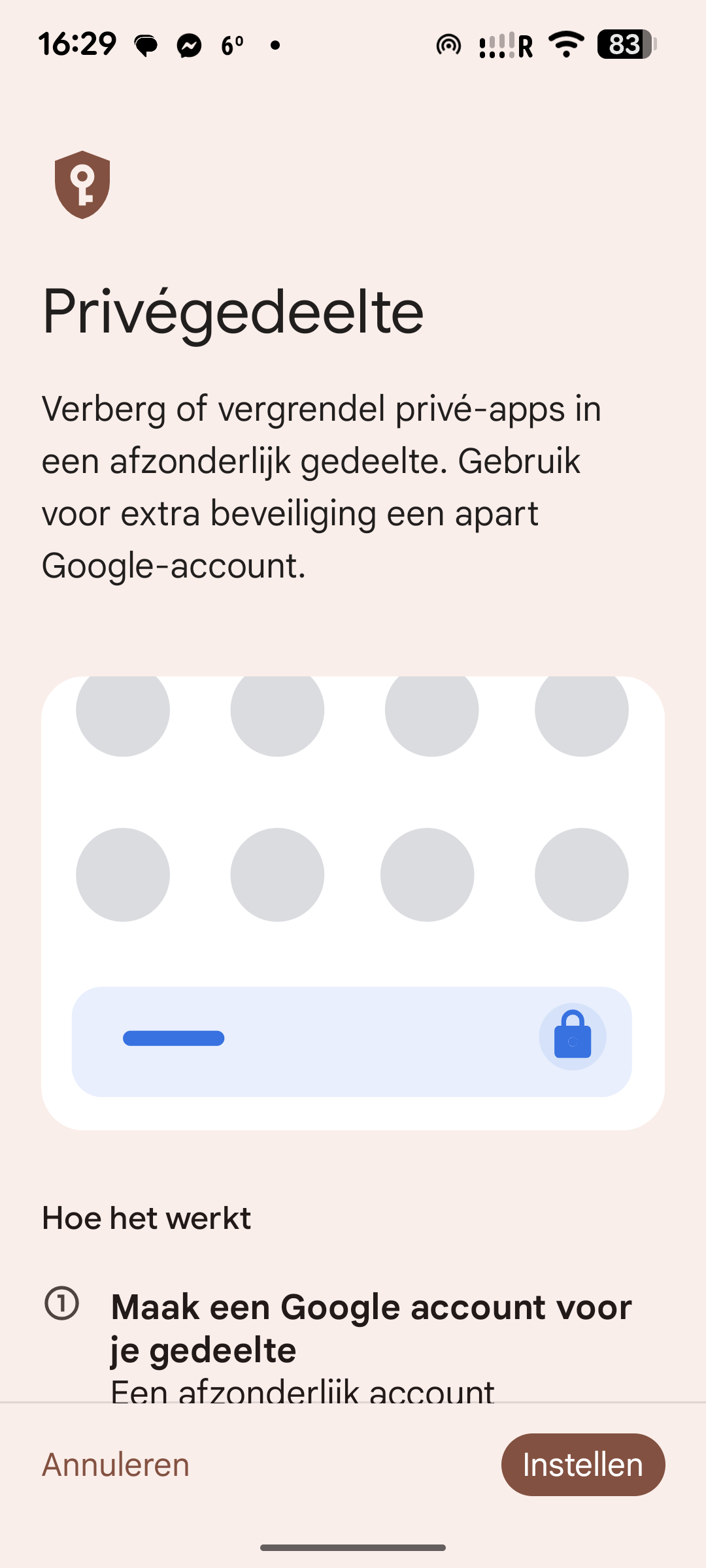Tap Annuleren to cancel setup
This screenshot has height=1568, width=706.
pyautogui.click(x=115, y=1464)
